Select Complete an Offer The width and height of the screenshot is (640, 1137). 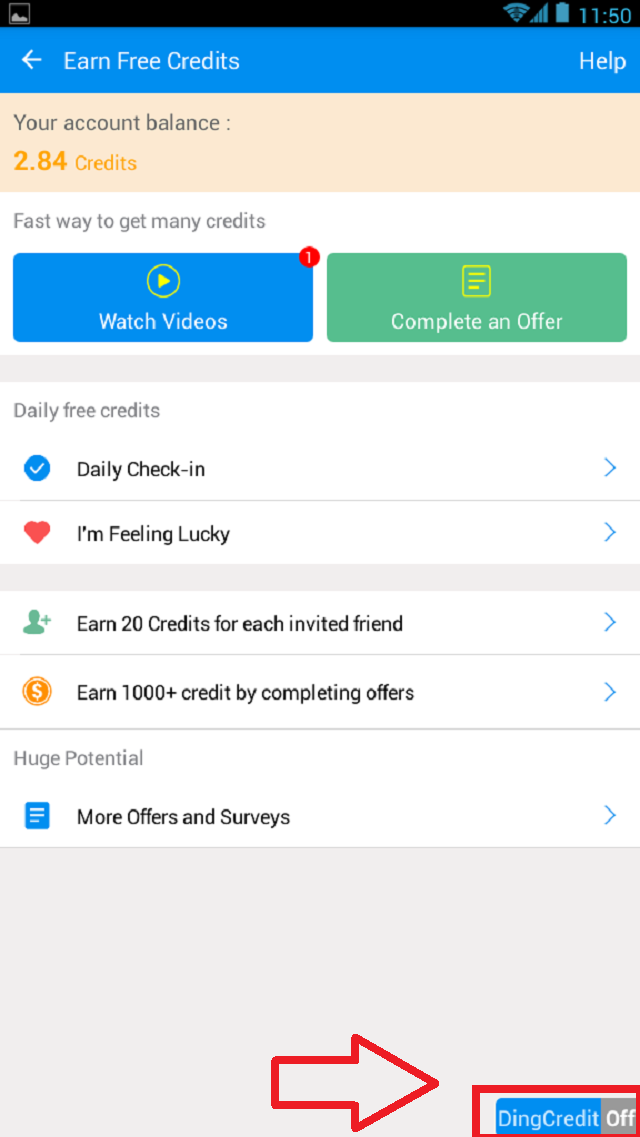(x=477, y=297)
